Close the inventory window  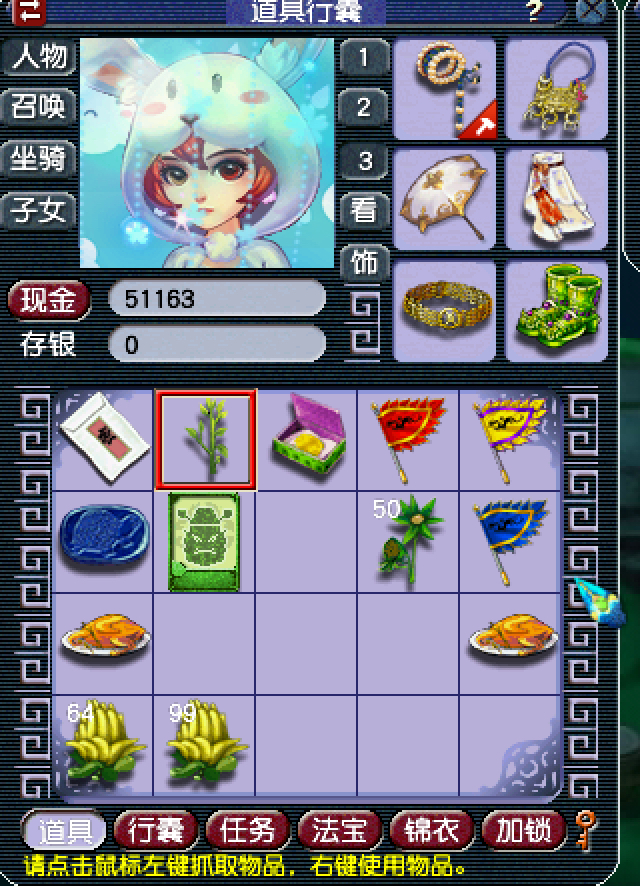(x=593, y=11)
